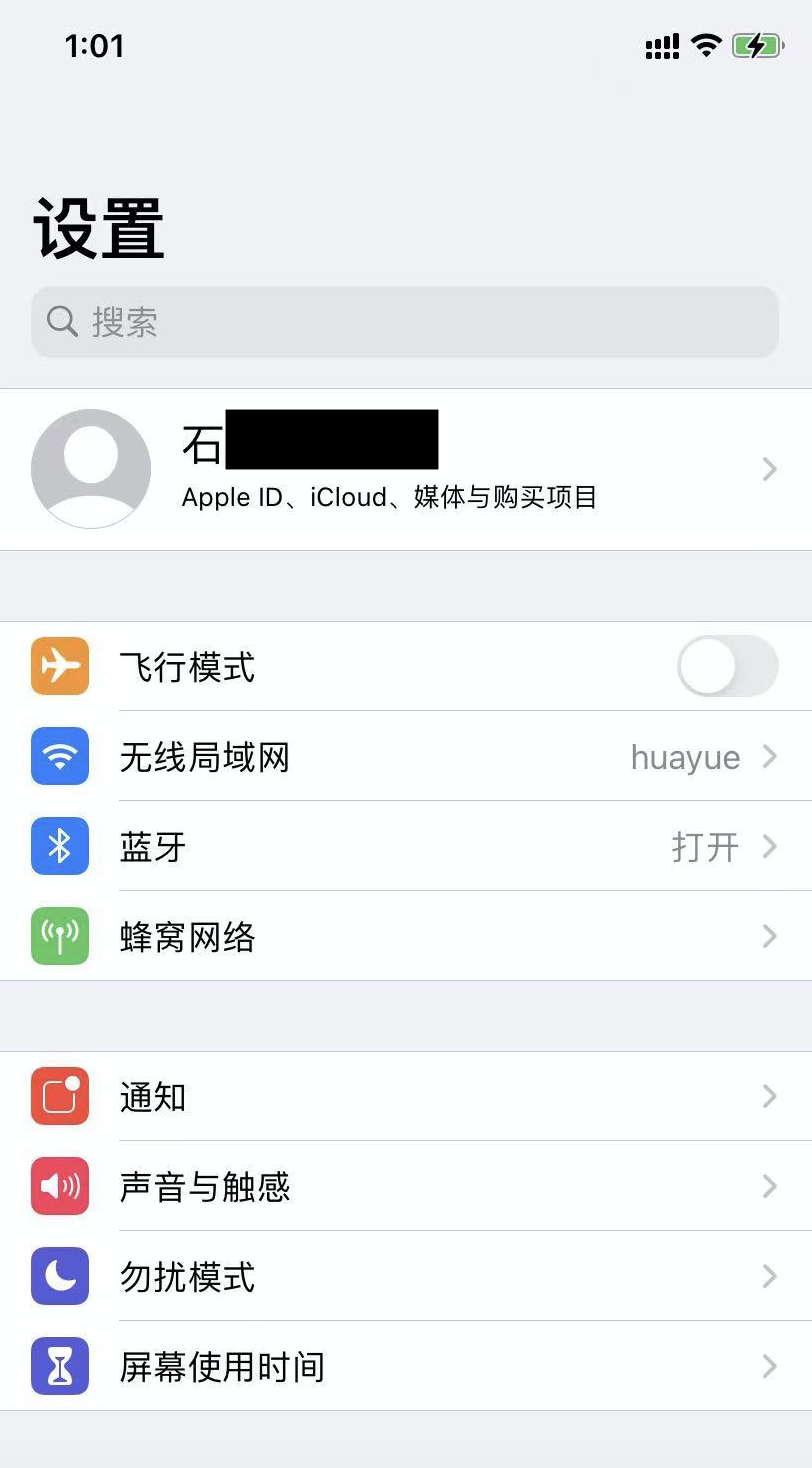Open 通知 settings
Image resolution: width=812 pixels, height=1468 pixels.
coord(405,1097)
